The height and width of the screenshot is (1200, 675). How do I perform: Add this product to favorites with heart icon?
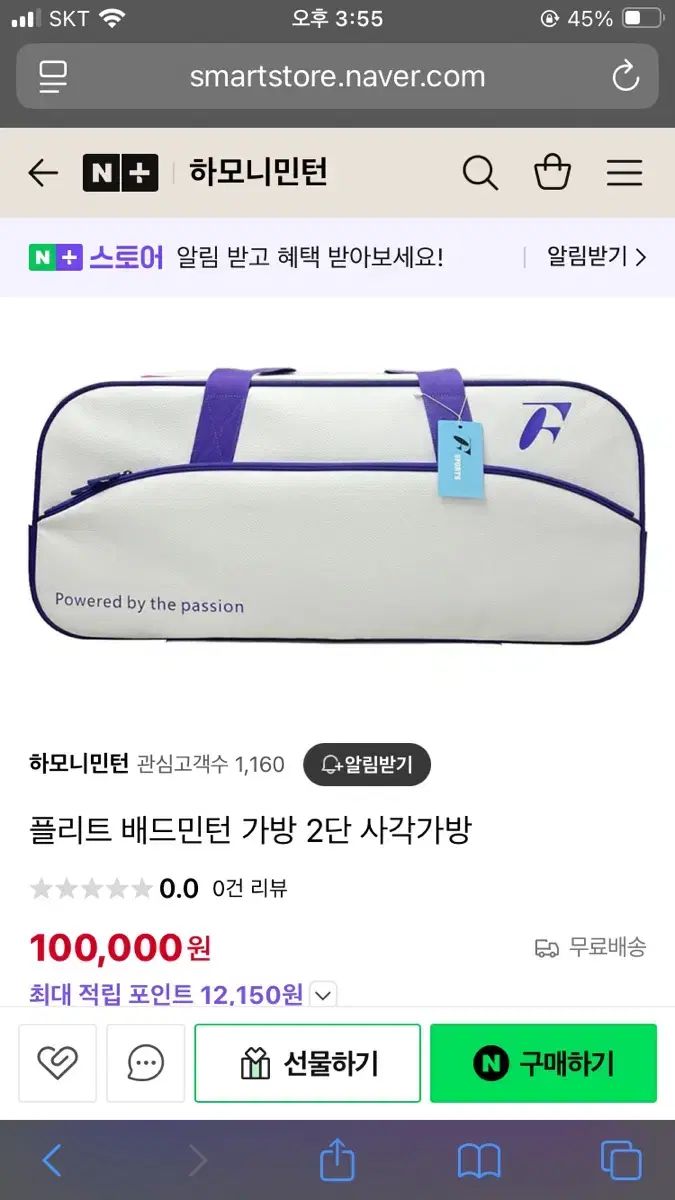[58, 1063]
